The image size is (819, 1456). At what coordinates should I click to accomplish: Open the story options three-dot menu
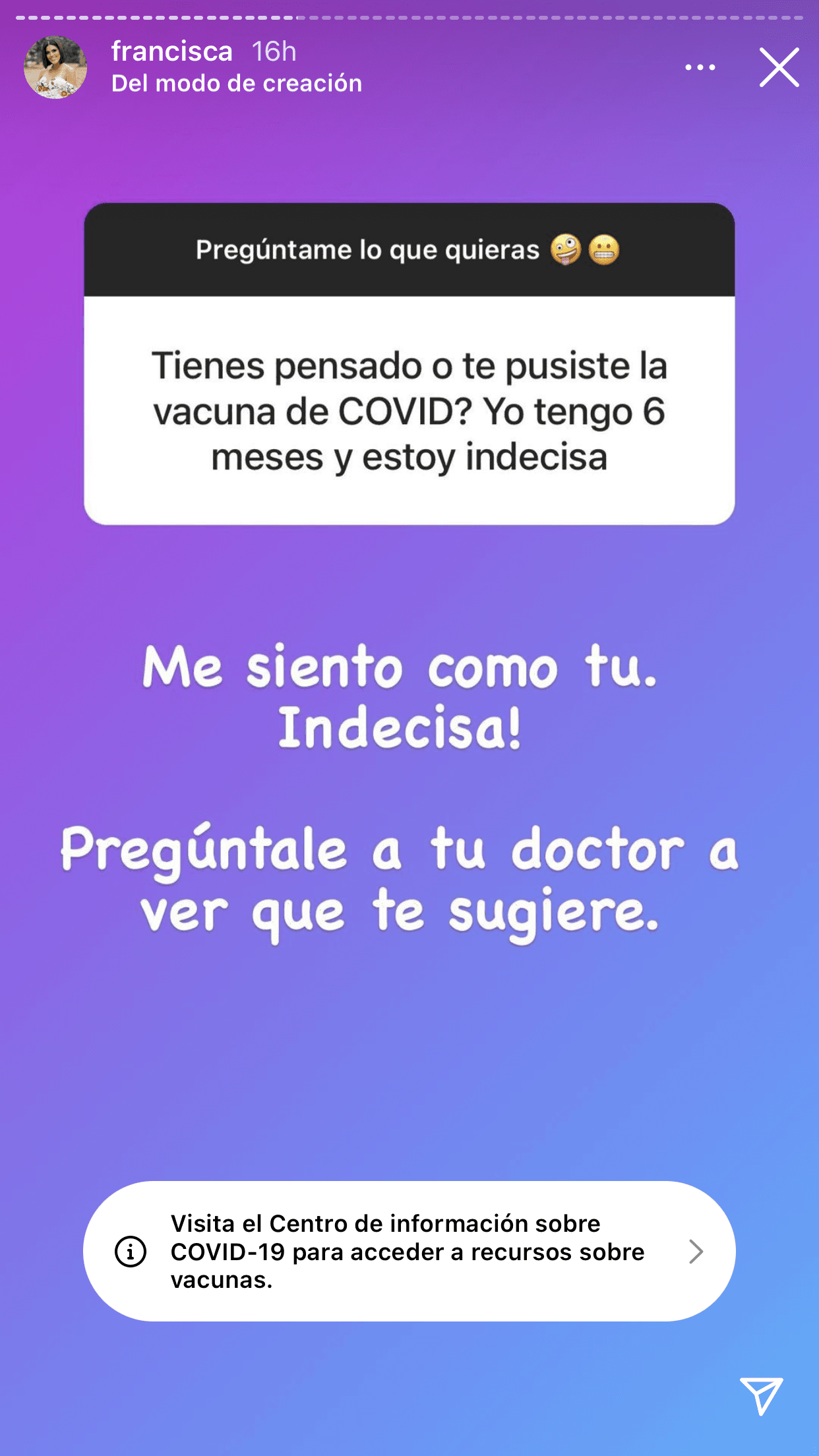[699, 67]
